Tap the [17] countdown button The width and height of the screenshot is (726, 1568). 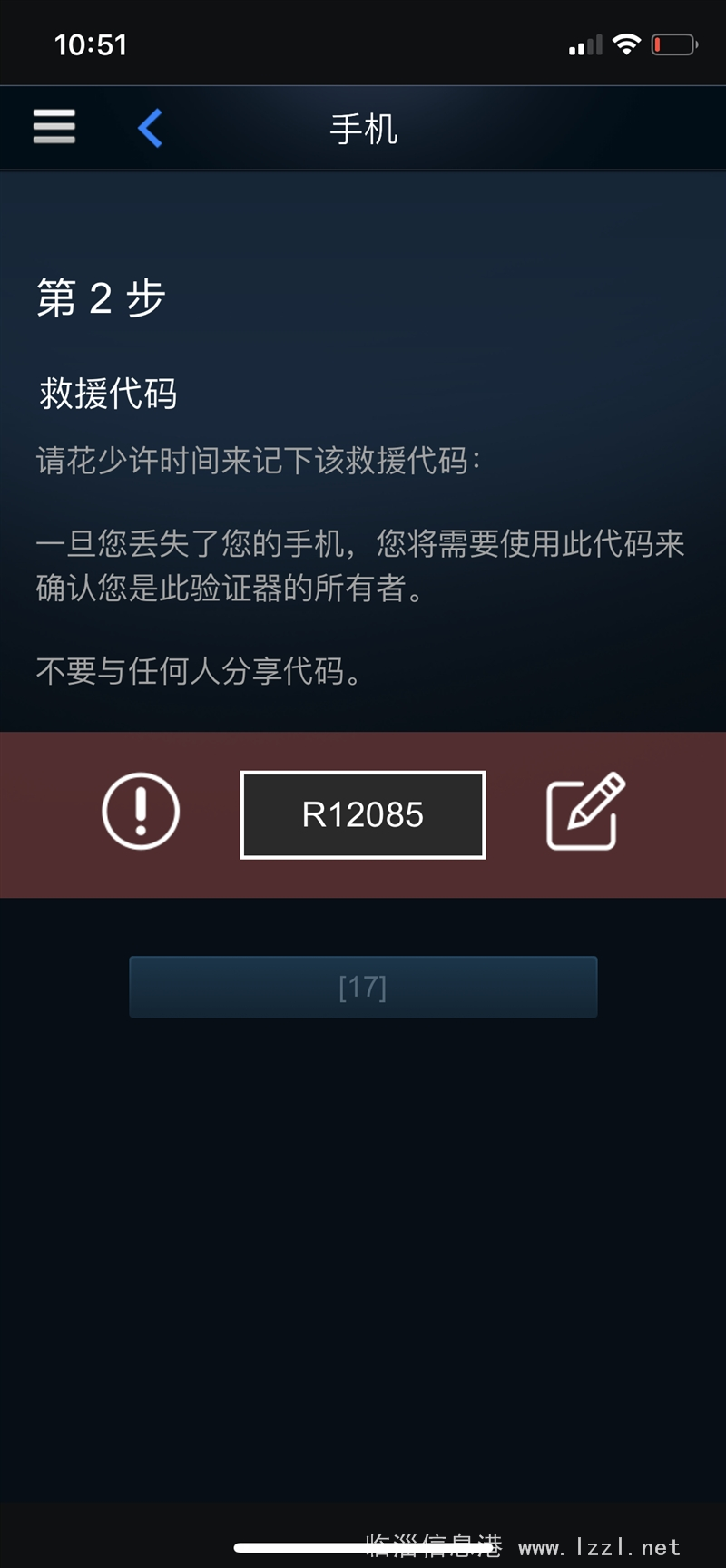(x=363, y=987)
